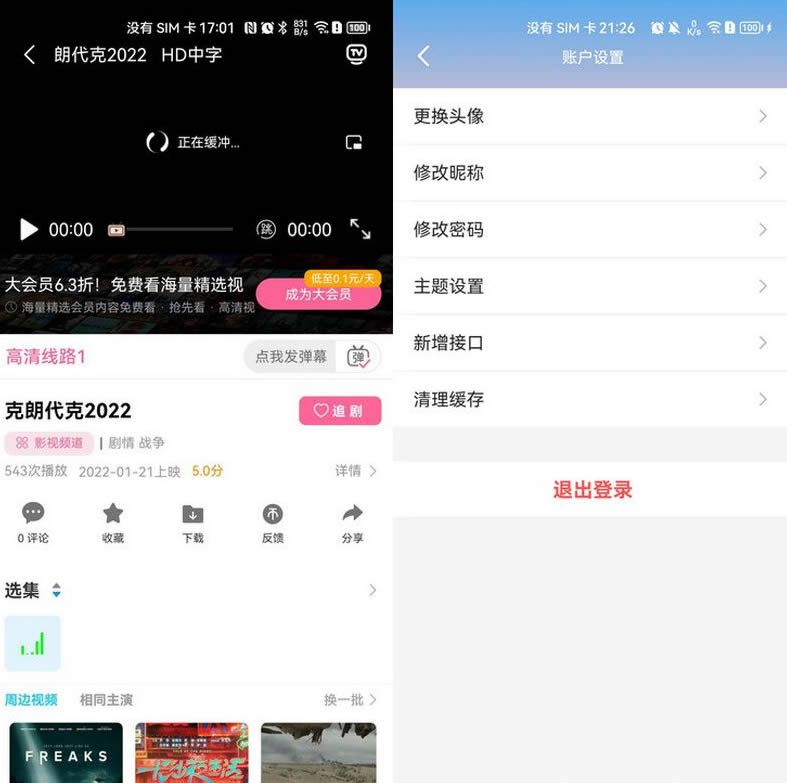Open the 修改密码 row

point(590,229)
